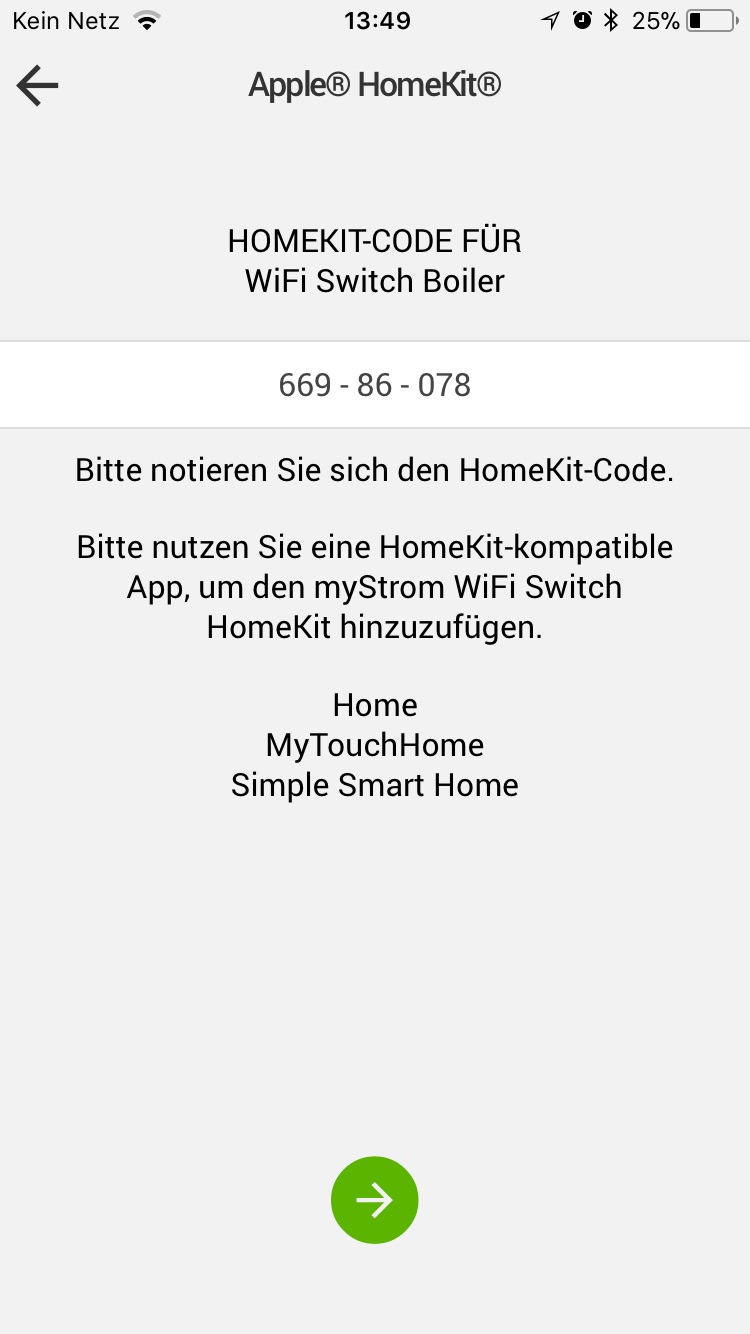This screenshot has height=1334, width=750.
Task: Tap the HomeKit code field 669 - 86 - 078
Action: 375,385
